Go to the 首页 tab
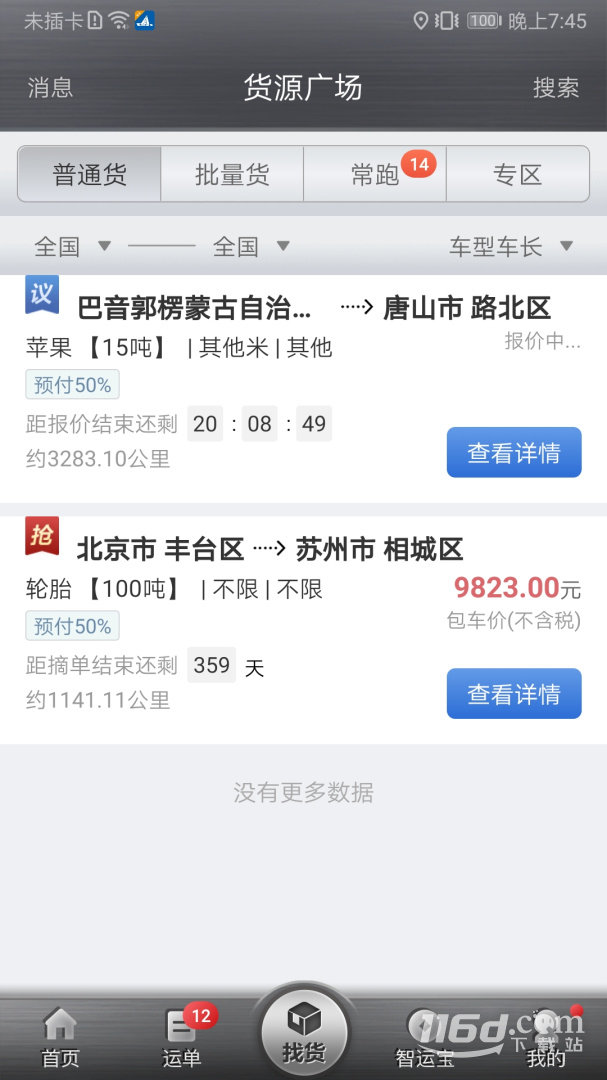The height and width of the screenshot is (1080, 607). tap(60, 1037)
